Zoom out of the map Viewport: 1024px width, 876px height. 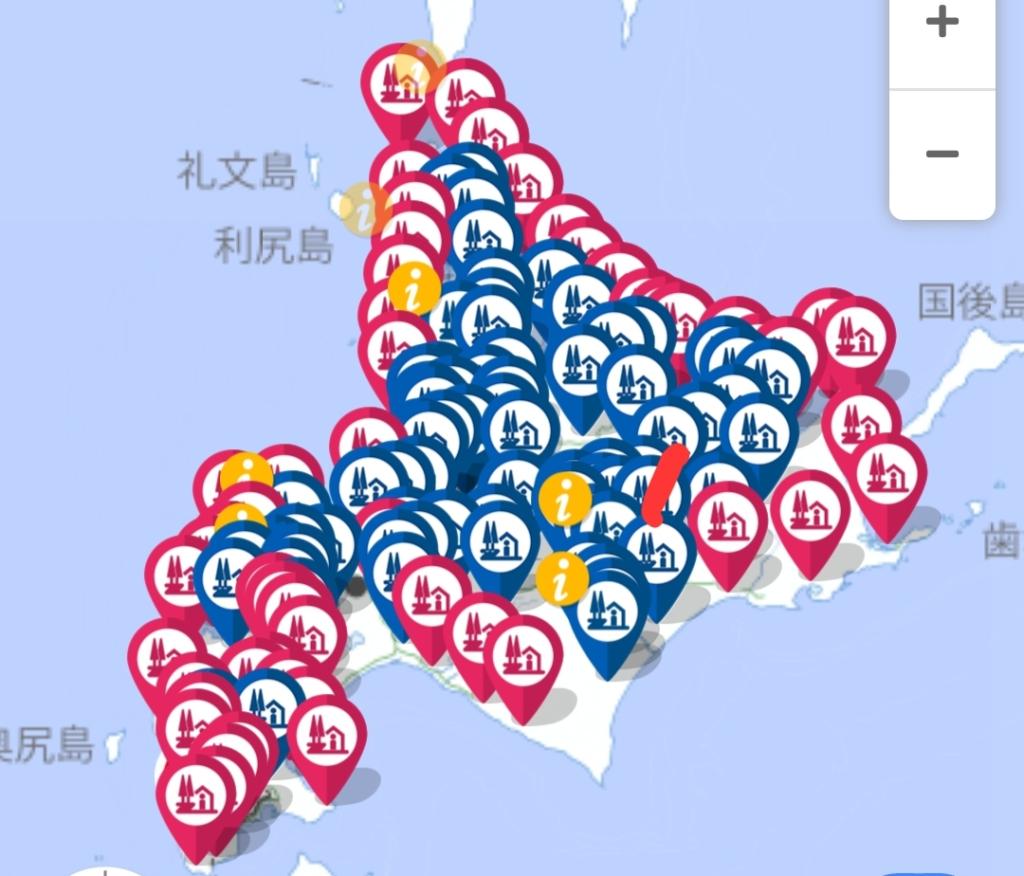coord(941,153)
